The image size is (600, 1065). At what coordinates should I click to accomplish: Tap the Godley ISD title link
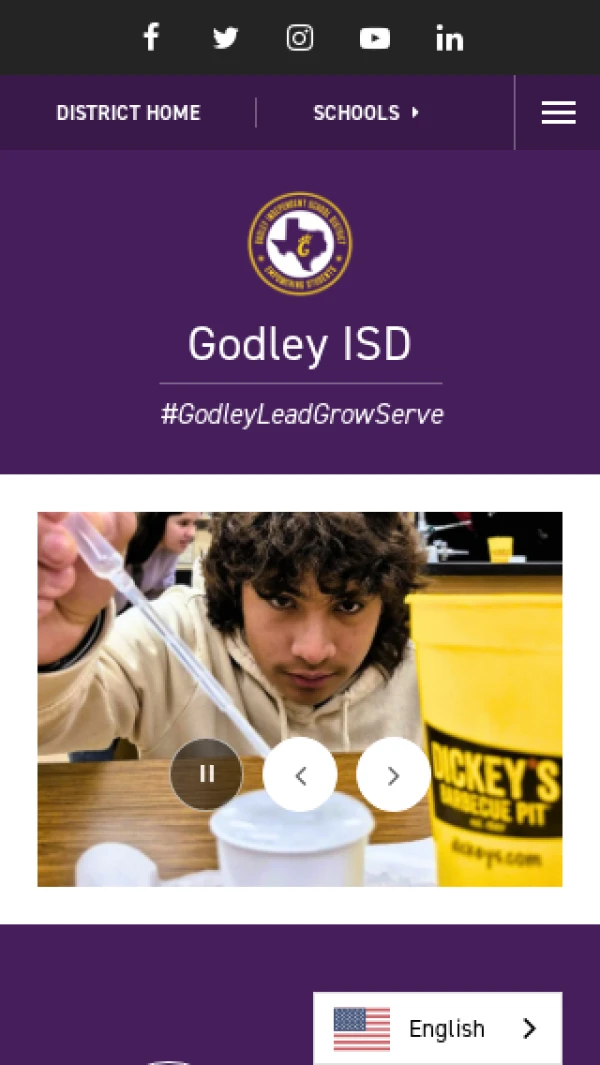[x=300, y=344]
